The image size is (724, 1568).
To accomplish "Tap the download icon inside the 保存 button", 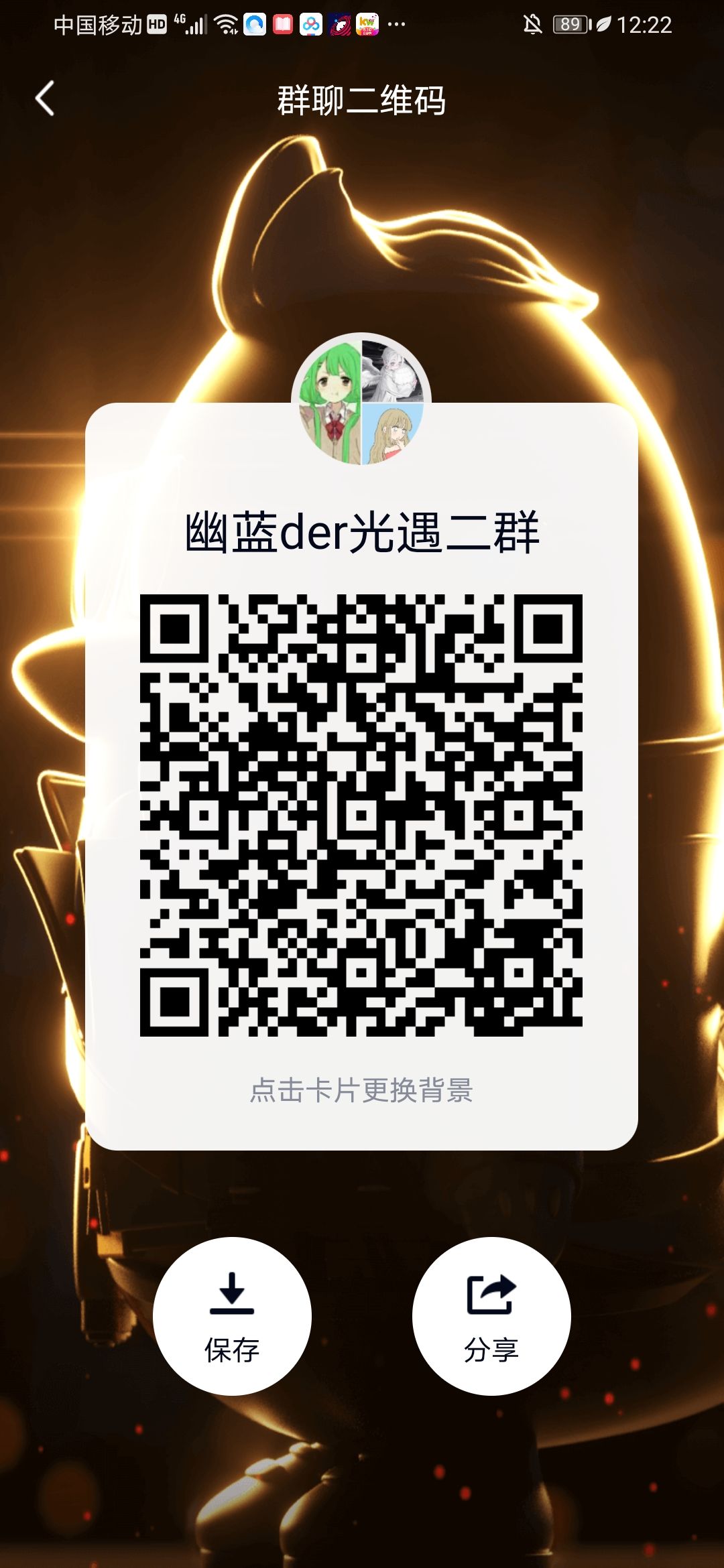I will 232,1293.
